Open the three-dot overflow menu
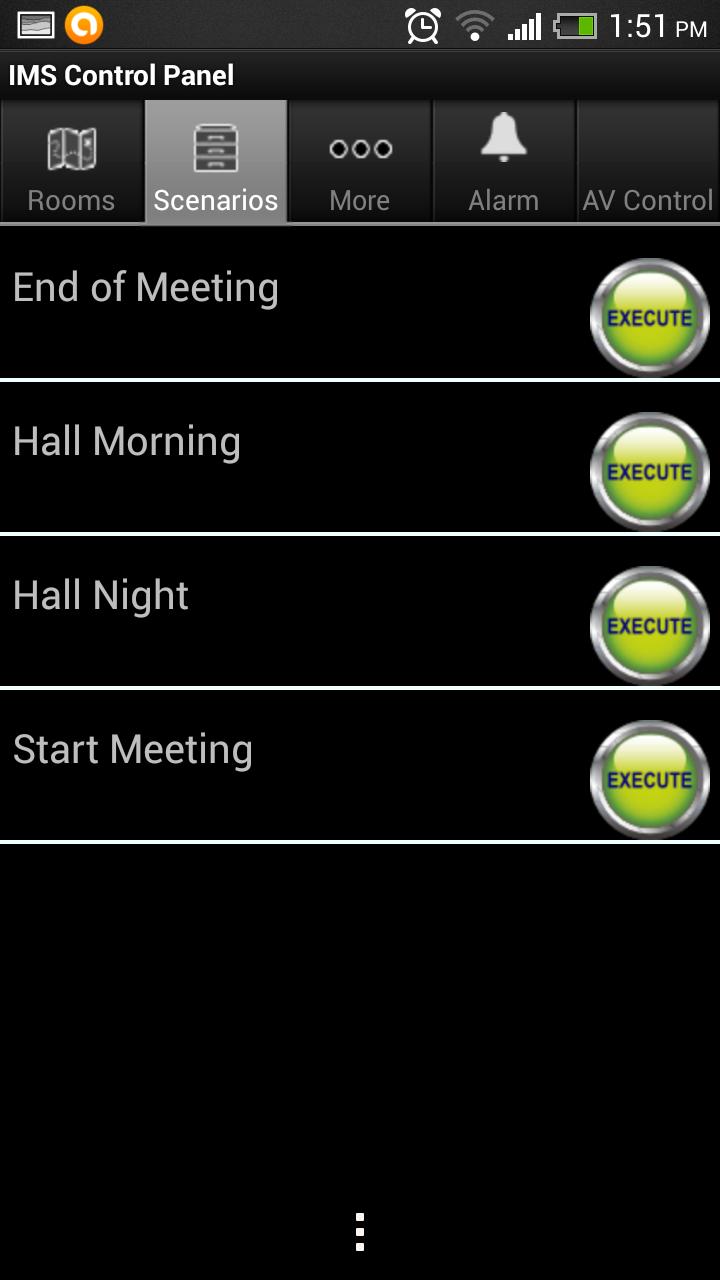This screenshot has width=720, height=1280. 360,1232
